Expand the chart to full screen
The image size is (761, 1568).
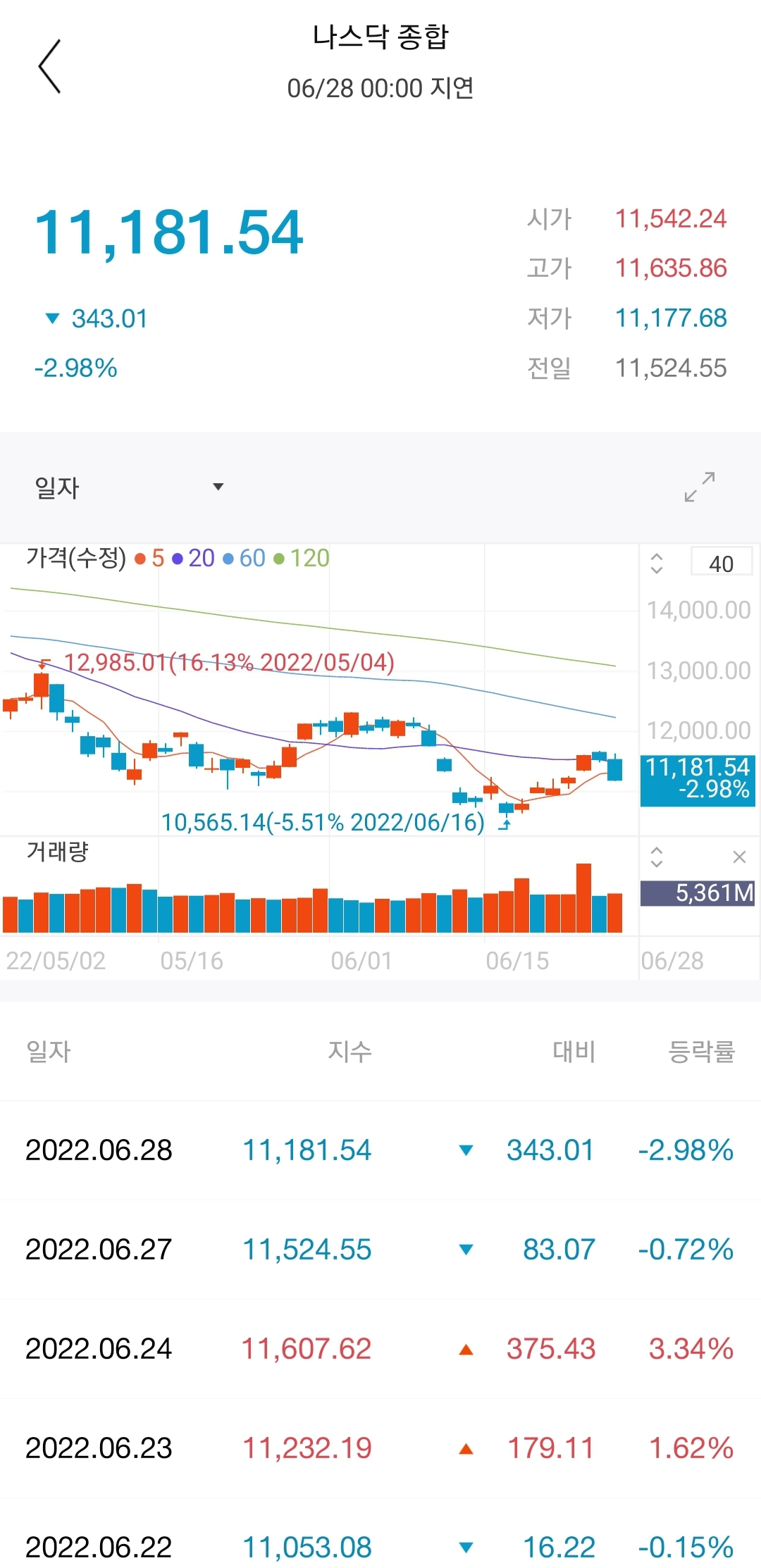click(x=700, y=487)
